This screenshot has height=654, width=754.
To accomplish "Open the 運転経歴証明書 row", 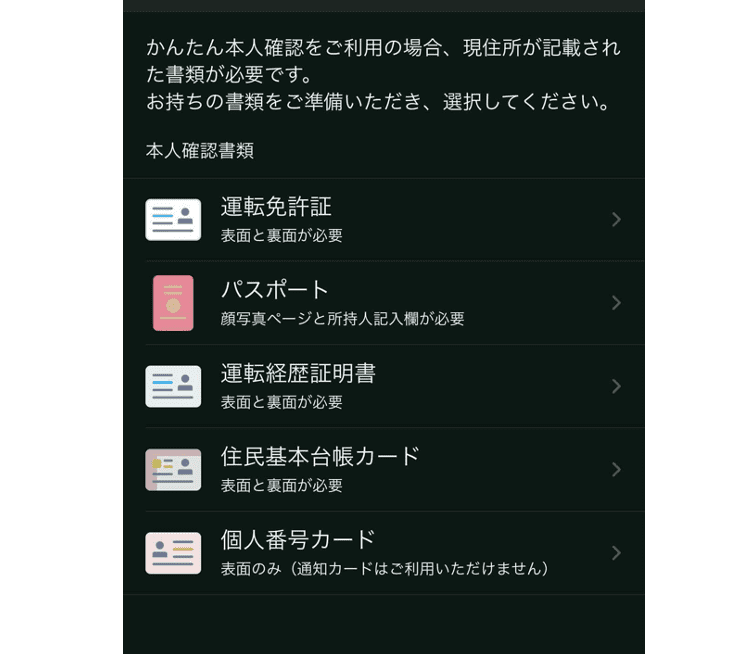I will tap(383, 386).
